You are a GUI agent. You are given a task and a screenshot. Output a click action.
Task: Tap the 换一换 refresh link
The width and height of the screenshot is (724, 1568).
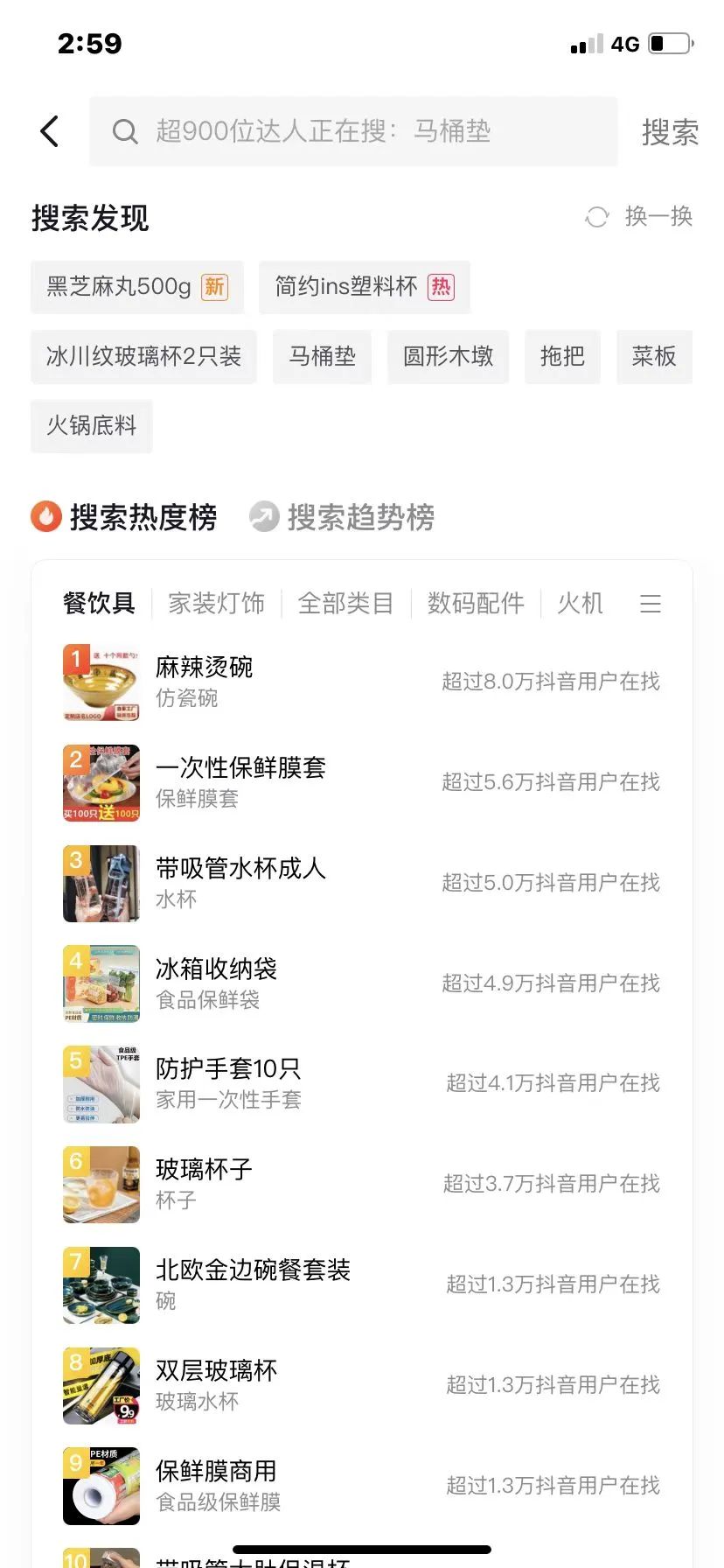[658, 217]
